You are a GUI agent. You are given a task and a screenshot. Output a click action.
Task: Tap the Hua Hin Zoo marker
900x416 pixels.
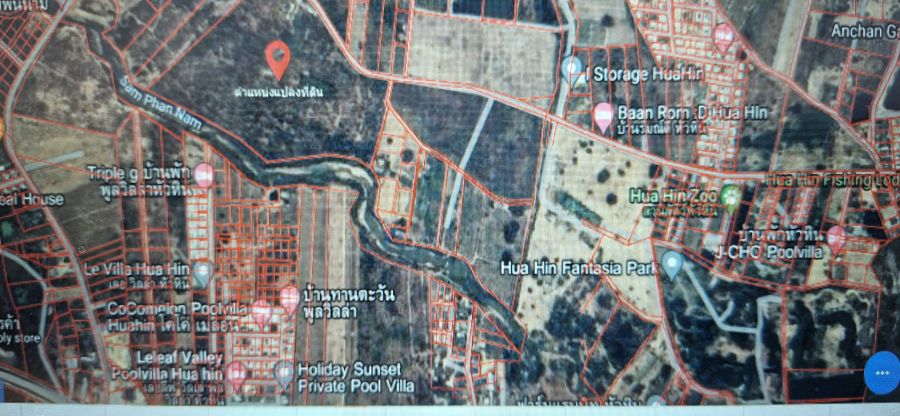(731, 196)
